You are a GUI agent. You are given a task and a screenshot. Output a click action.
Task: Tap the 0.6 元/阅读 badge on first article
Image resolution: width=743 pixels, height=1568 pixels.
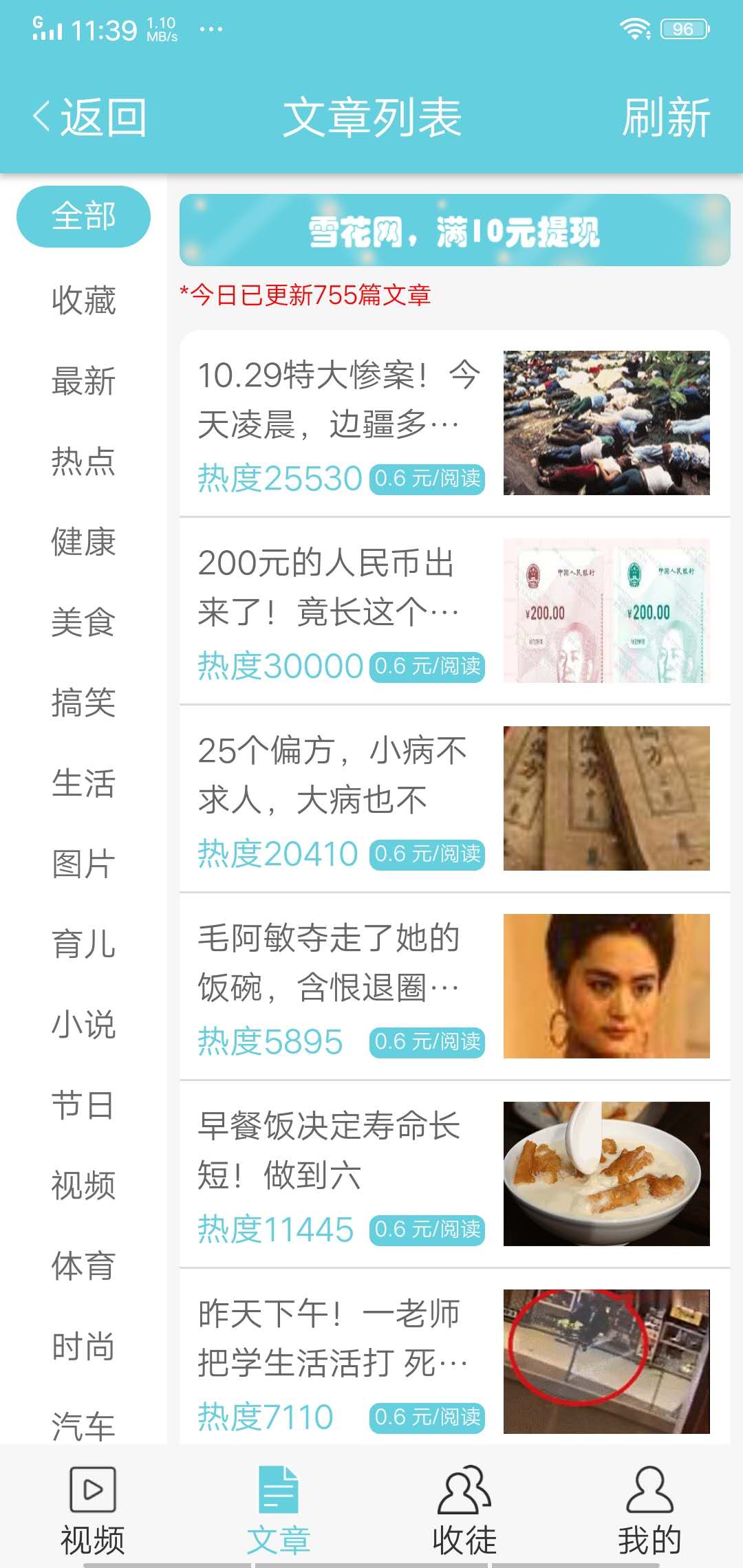428,478
